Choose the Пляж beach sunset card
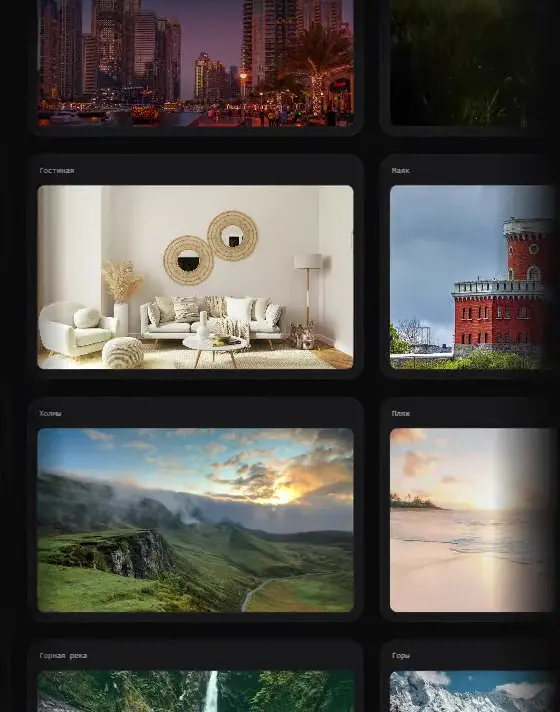 [x=470, y=509]
